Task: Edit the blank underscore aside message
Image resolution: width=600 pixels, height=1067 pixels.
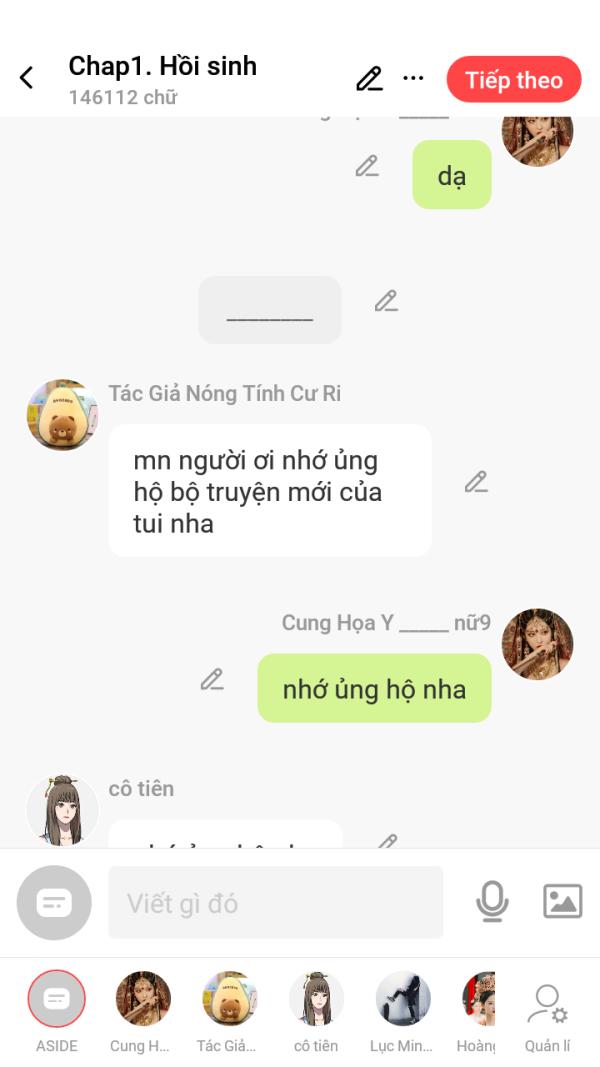Action: pos(386,301)
